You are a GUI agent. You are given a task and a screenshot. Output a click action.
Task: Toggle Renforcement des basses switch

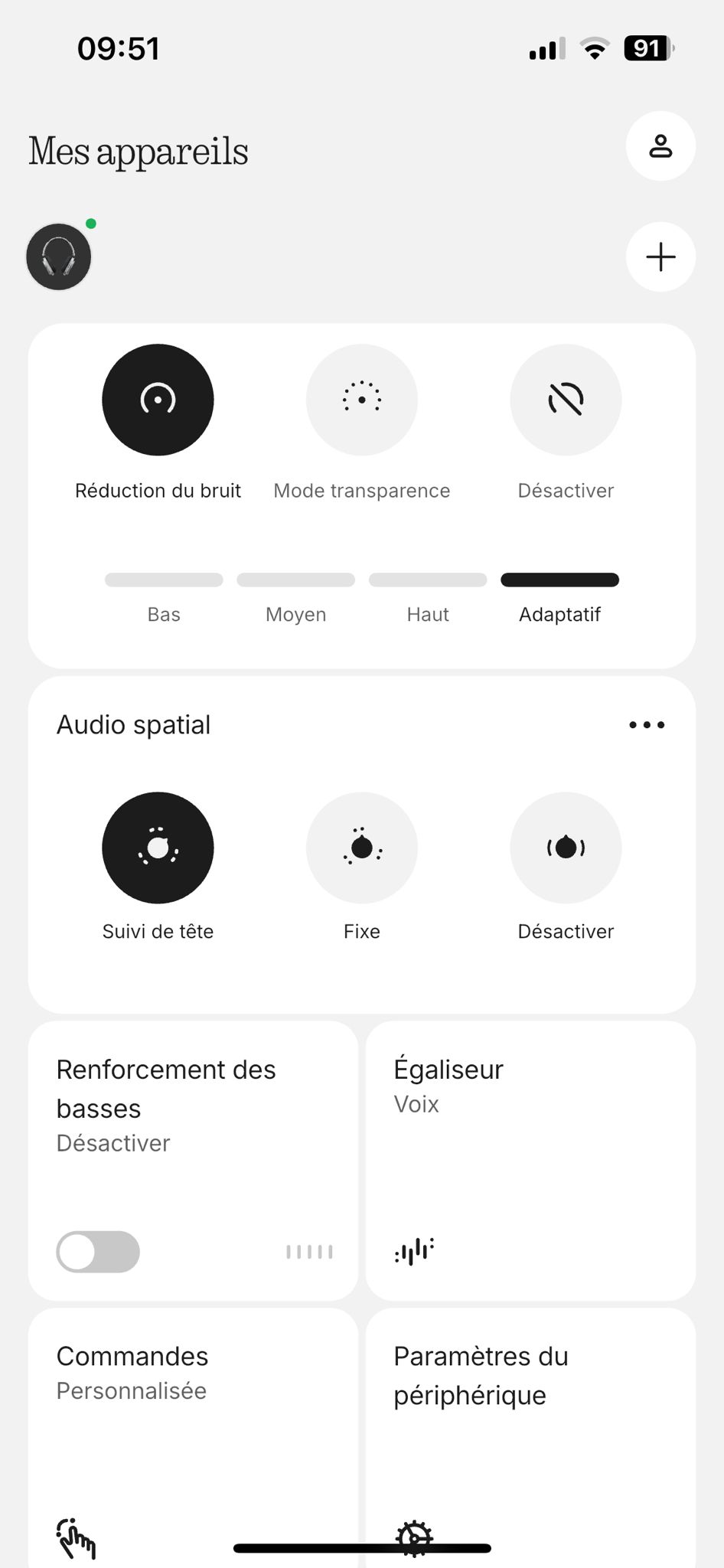click(98, 1252)
